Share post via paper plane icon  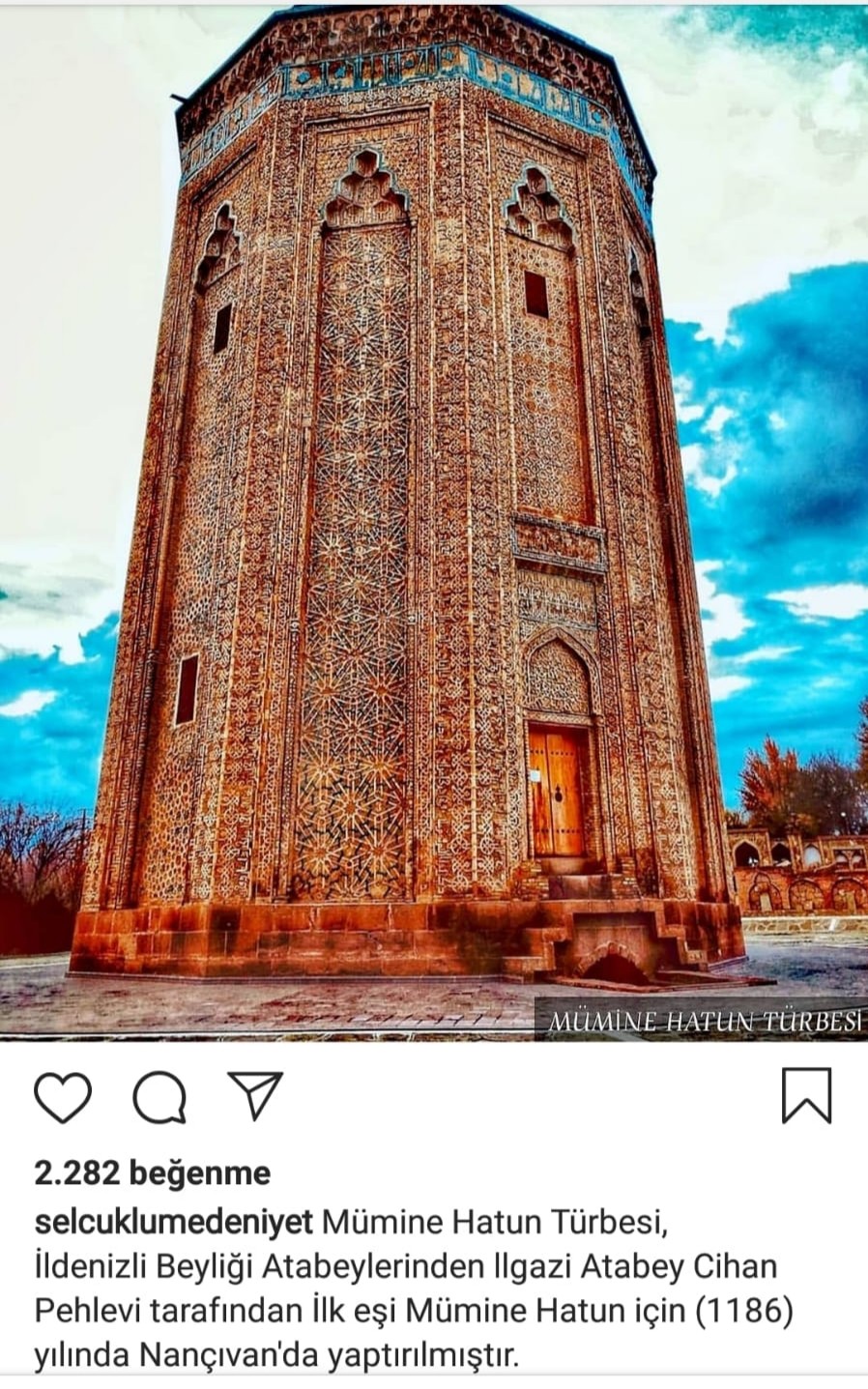point(255,1094)
